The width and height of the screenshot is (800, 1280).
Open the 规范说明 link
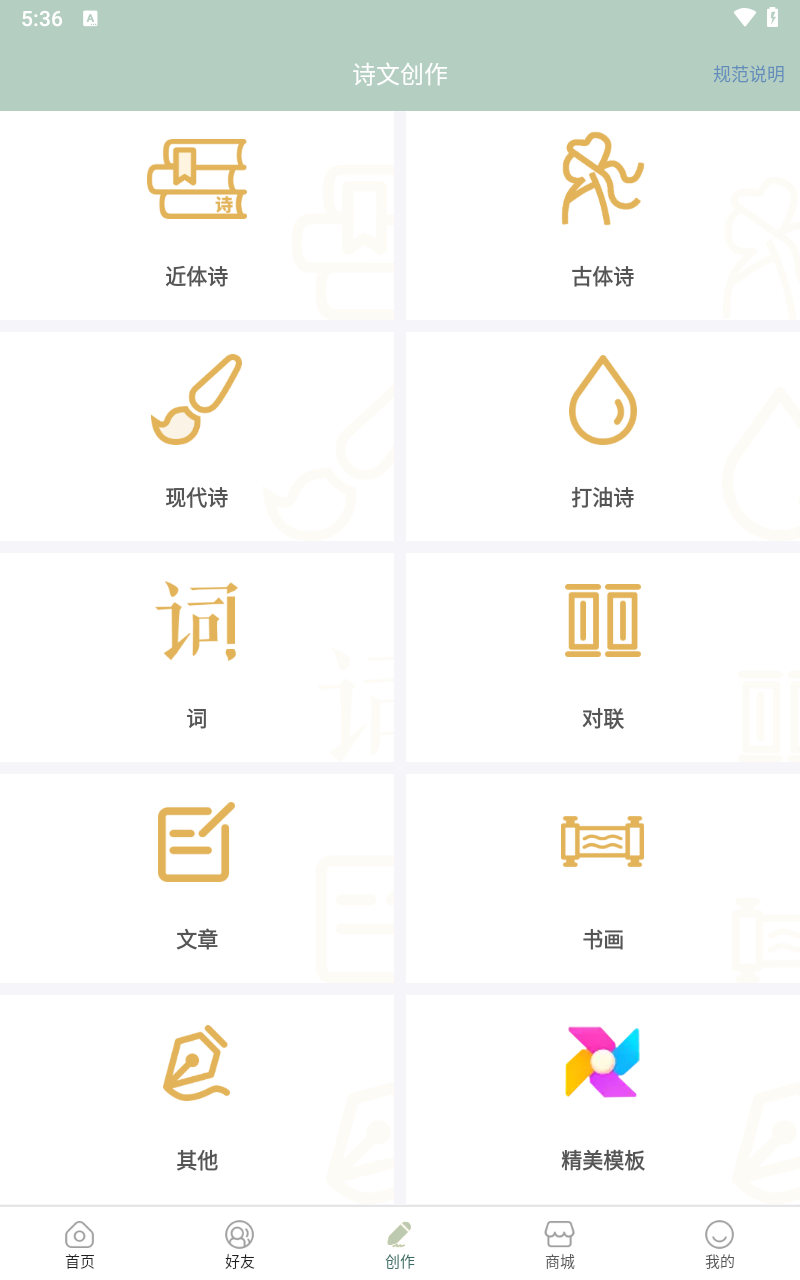tap(748, 74)
